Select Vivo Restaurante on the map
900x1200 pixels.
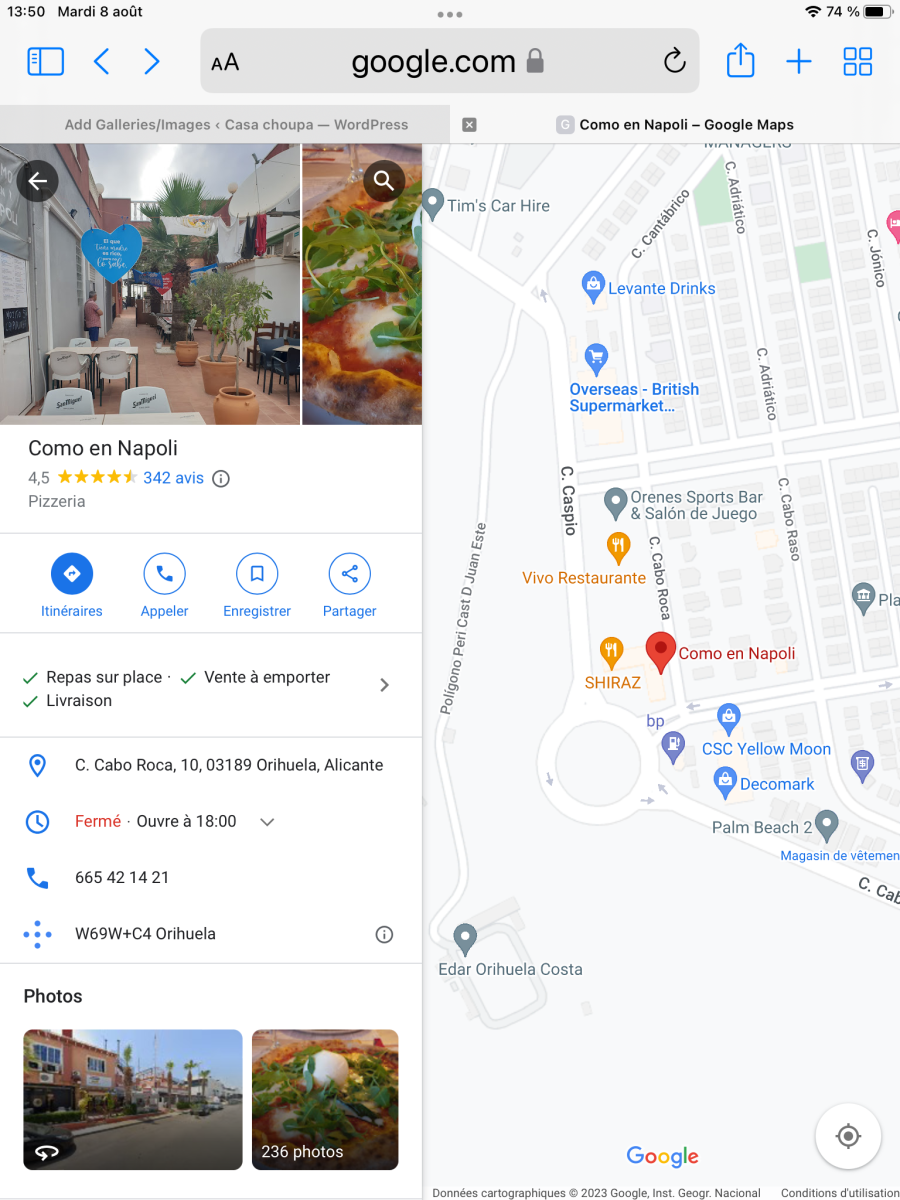[584, 578]
